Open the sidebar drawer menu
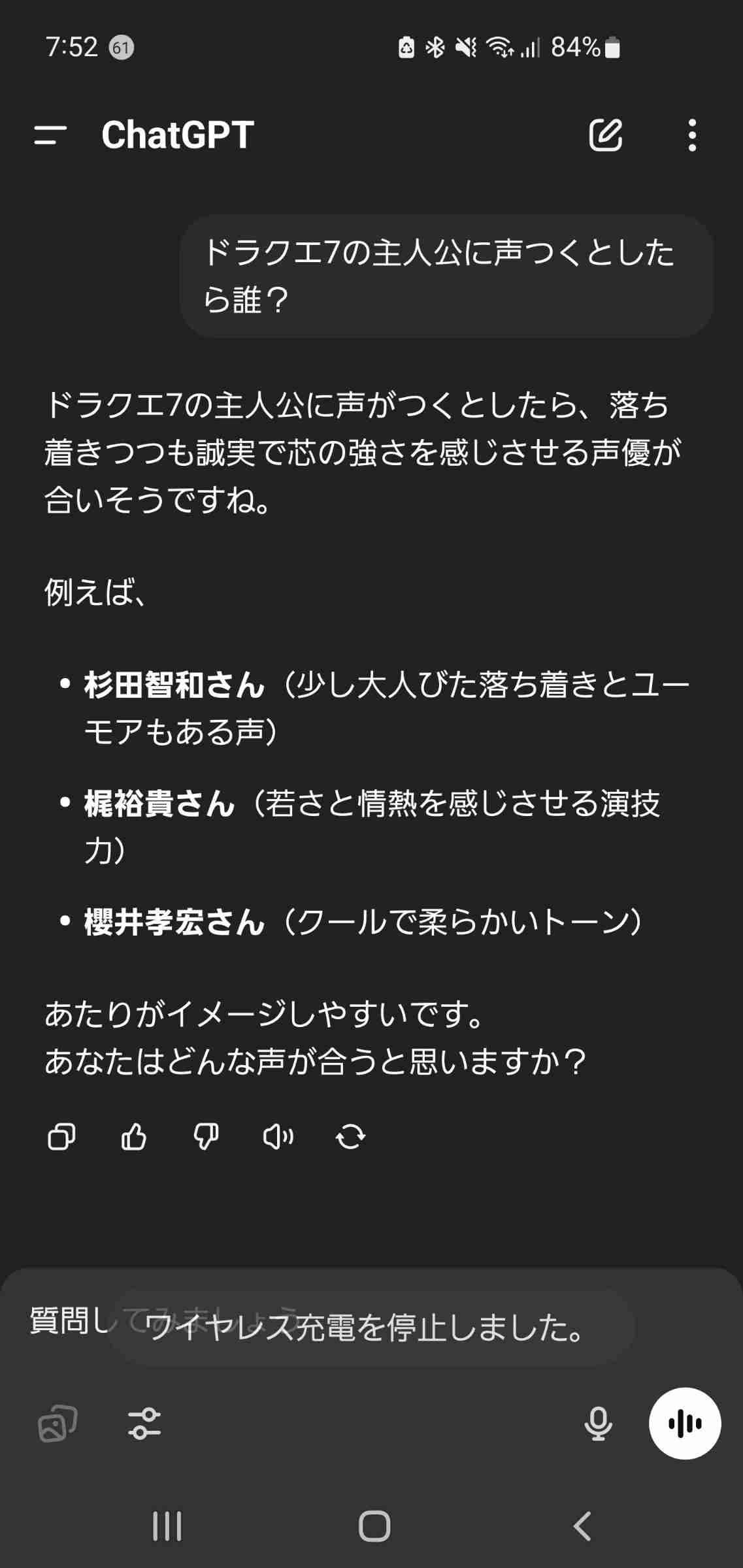743x1568 pixels. (x=50, y=135)
